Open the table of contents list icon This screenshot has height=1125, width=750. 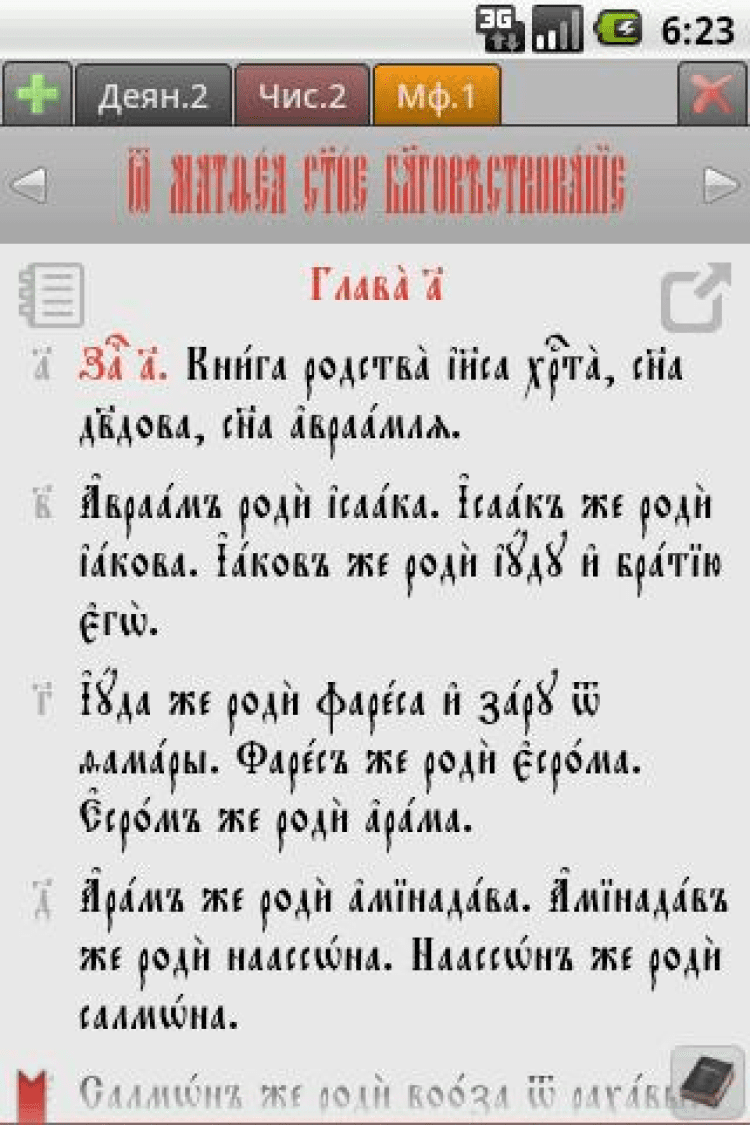point(50,294)
